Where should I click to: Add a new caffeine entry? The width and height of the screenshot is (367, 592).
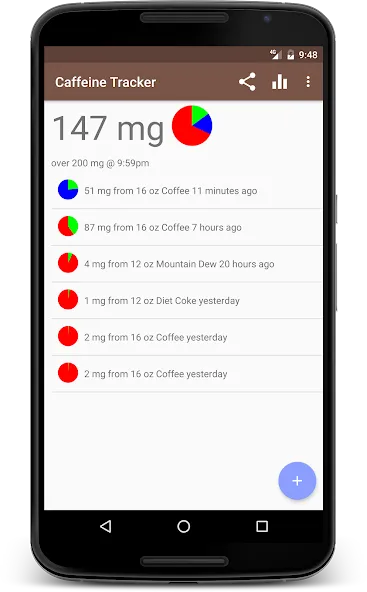[x=297, y=481]
